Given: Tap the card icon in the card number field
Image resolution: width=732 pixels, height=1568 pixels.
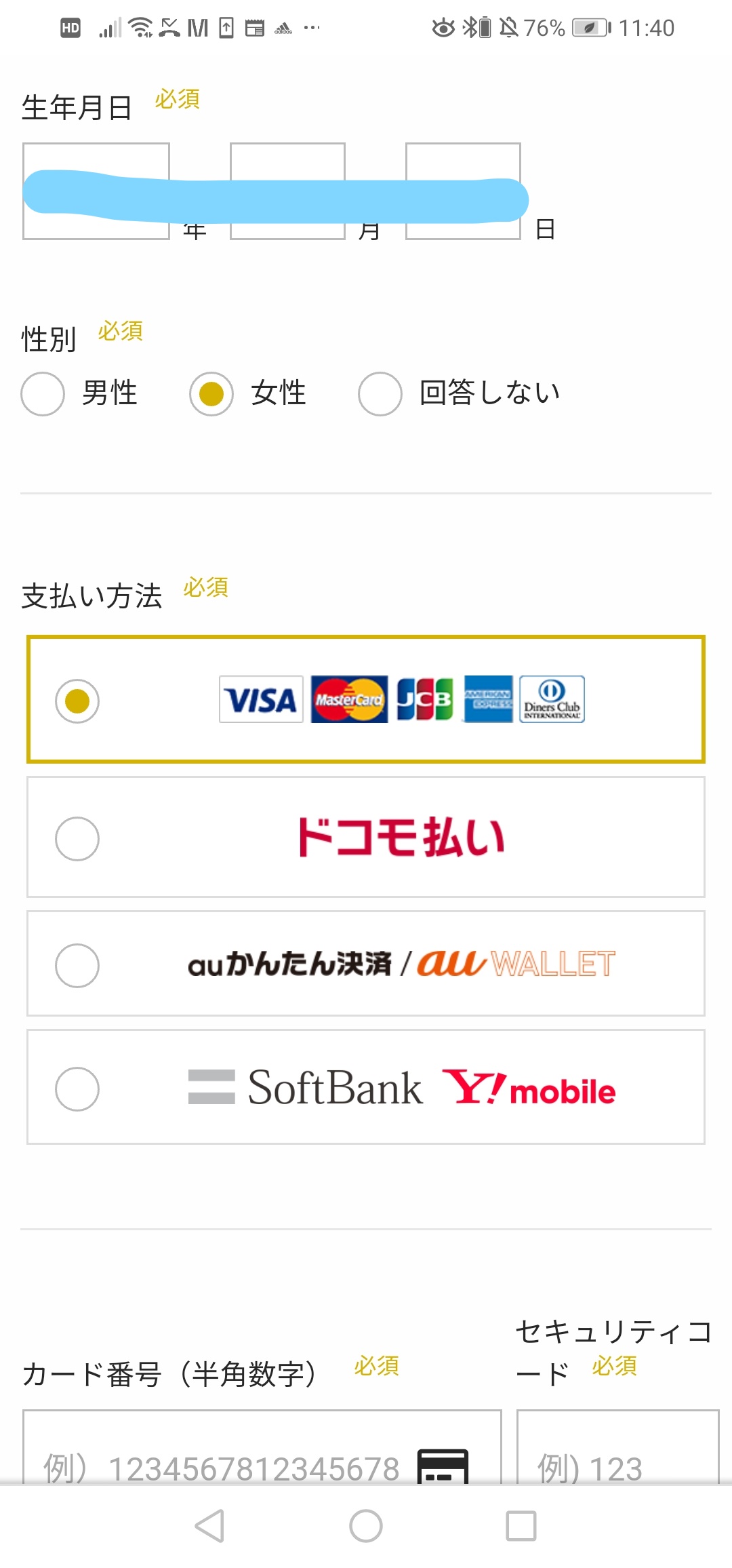Looking at the screenshot, I should coord(443,1466).
